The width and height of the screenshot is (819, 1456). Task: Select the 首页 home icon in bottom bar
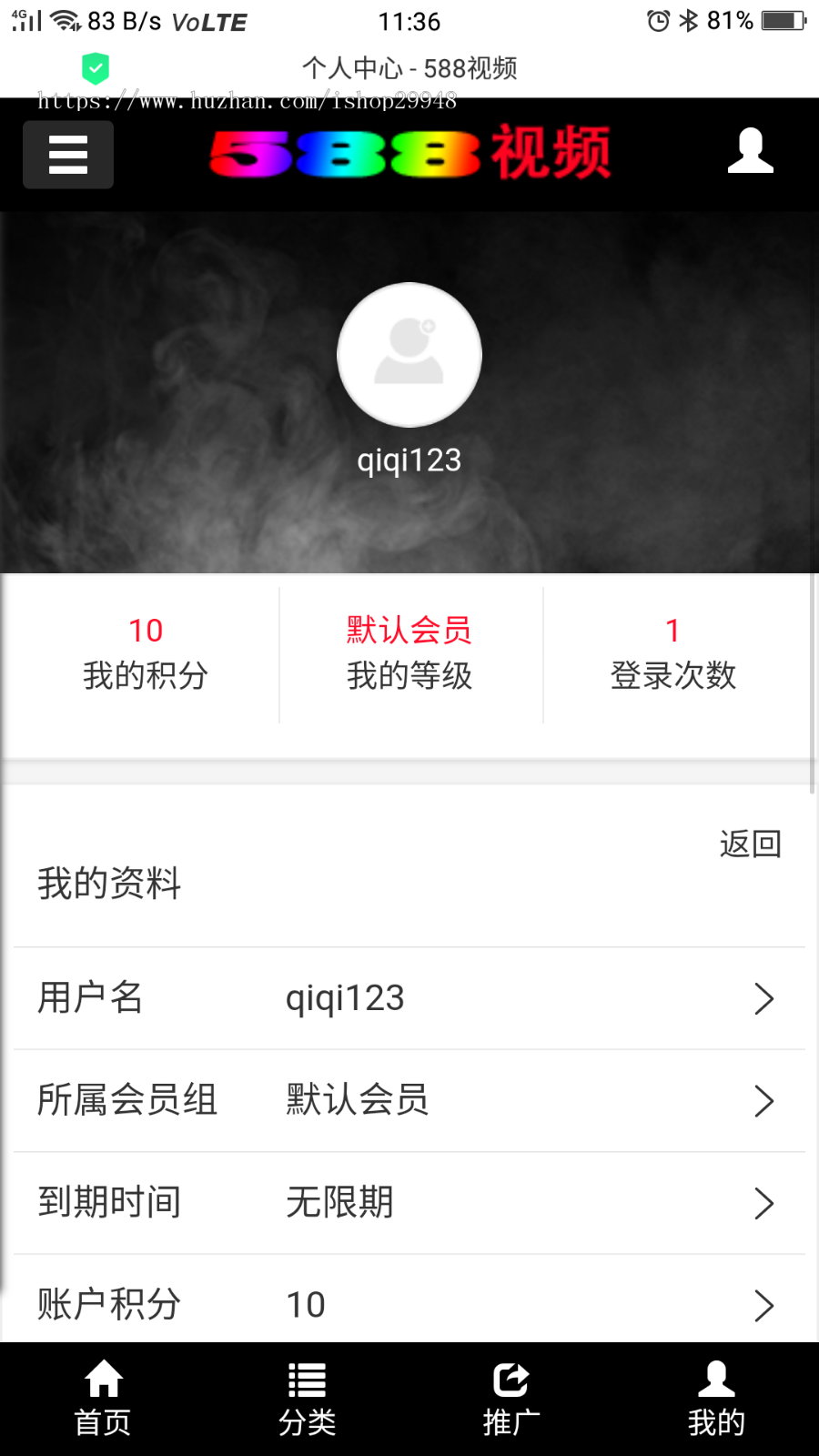(x=102, y=1379)
